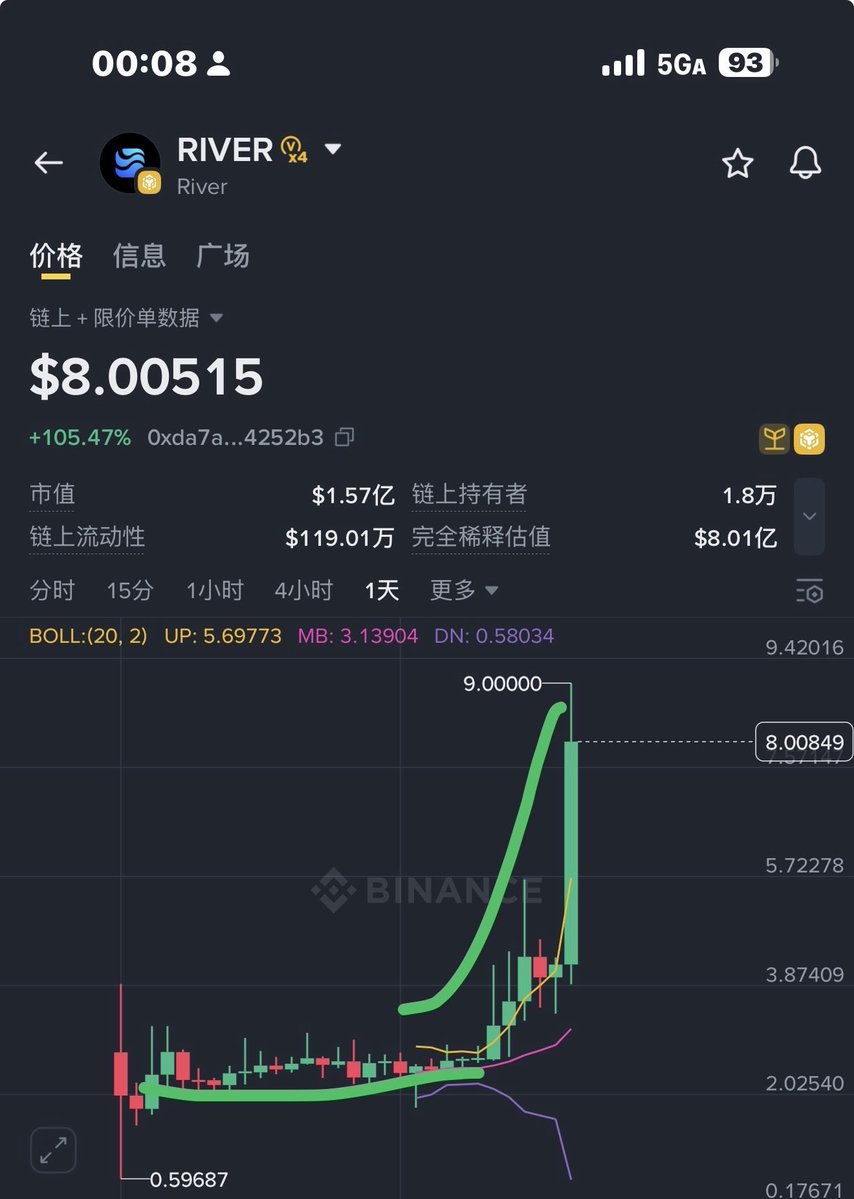Image resolution: width=854 pixels, height=1199 pixels.
Task: Open the 更多 intervals dropdown
Action: click(463, 590)
